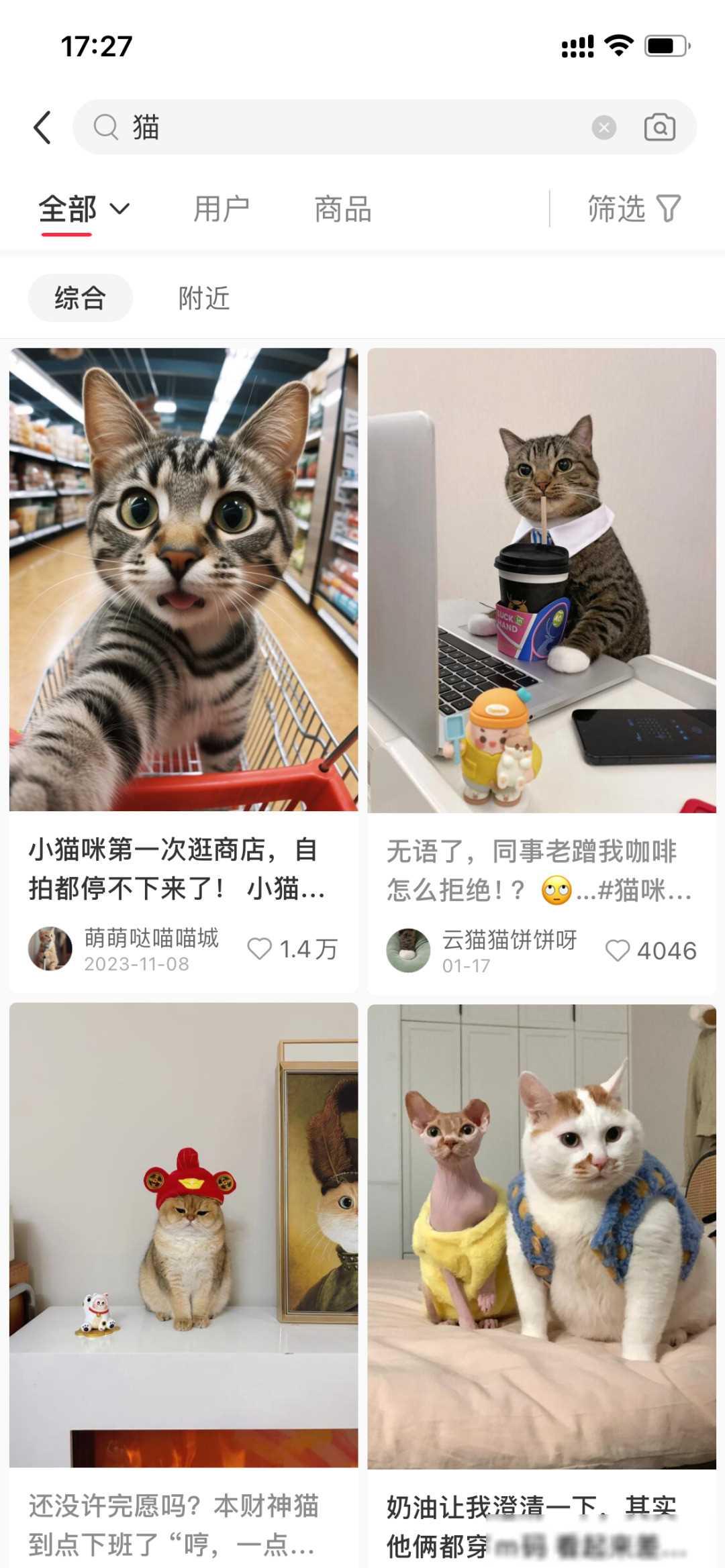Screen dimensions: 725x1568
Task: Clear the search text
Action: pos(603,127)
